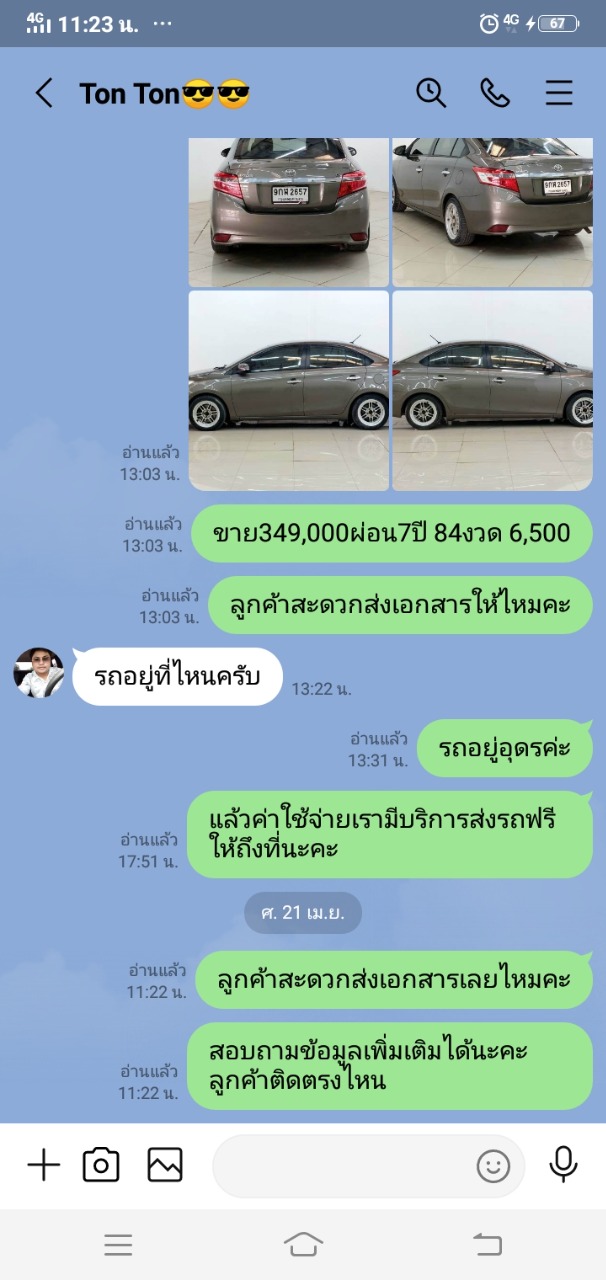Image resolution: width=606 pixels, height=1280 pixels.
Task: Search within the Ton Ton chat
Action: 431,93
